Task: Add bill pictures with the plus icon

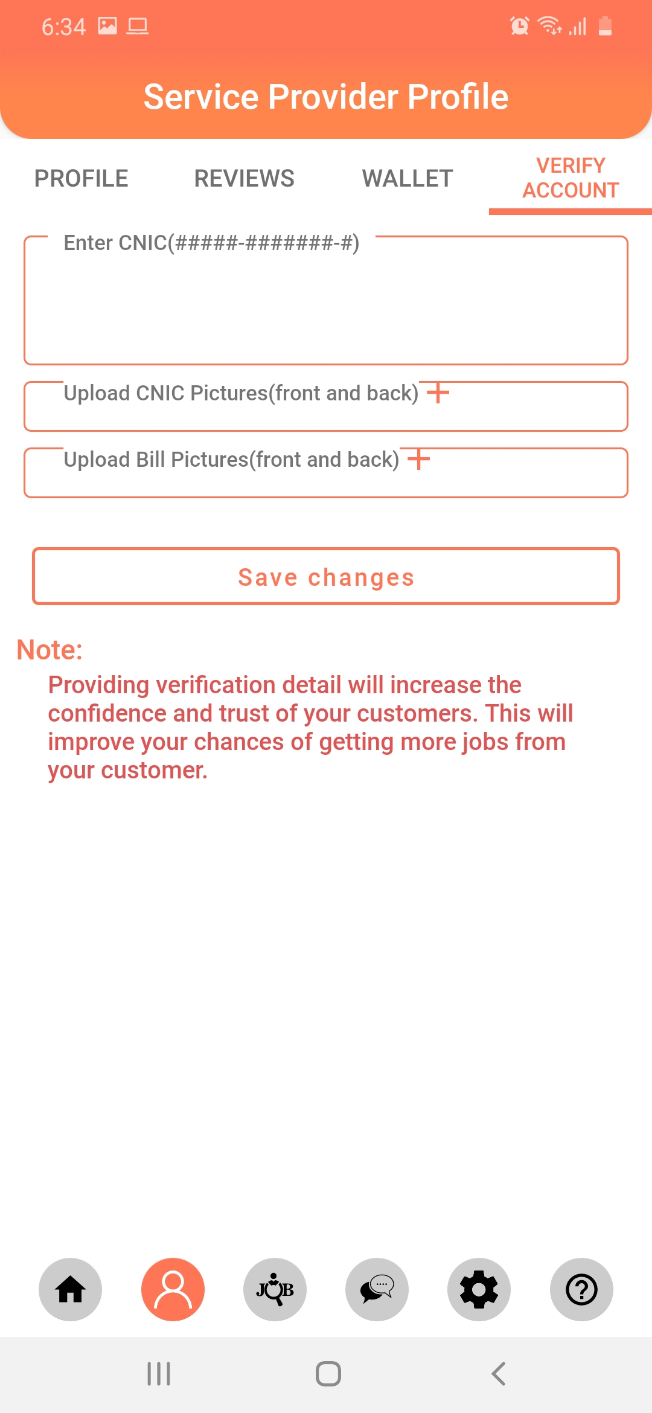Action: pyautogui.click(x=419, y=459)
